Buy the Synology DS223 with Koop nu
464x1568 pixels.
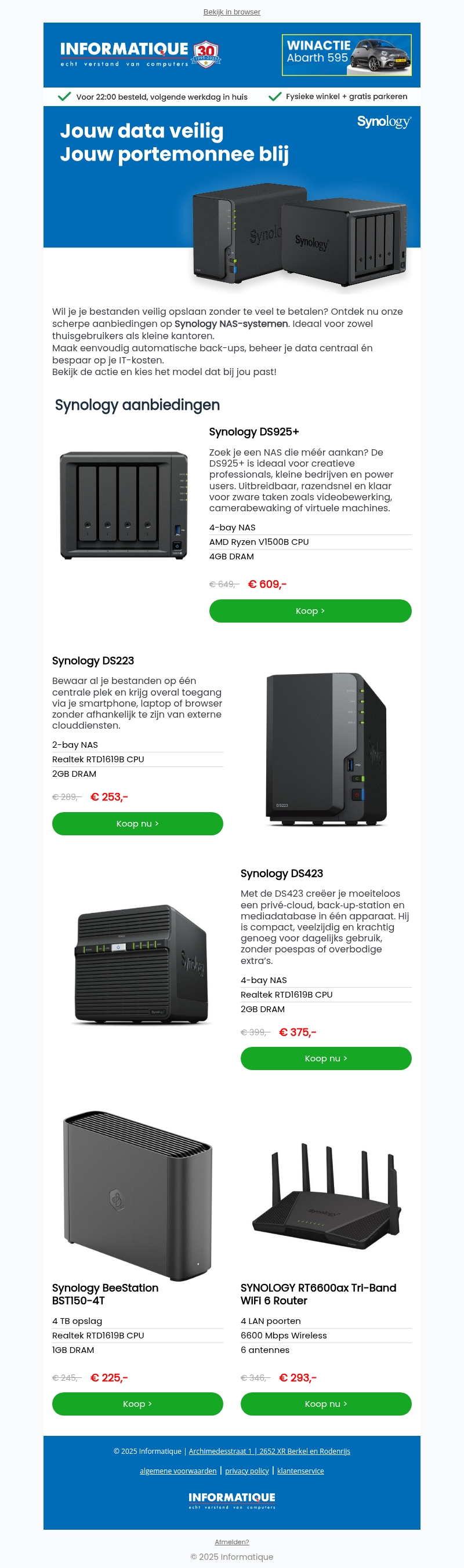137,823
